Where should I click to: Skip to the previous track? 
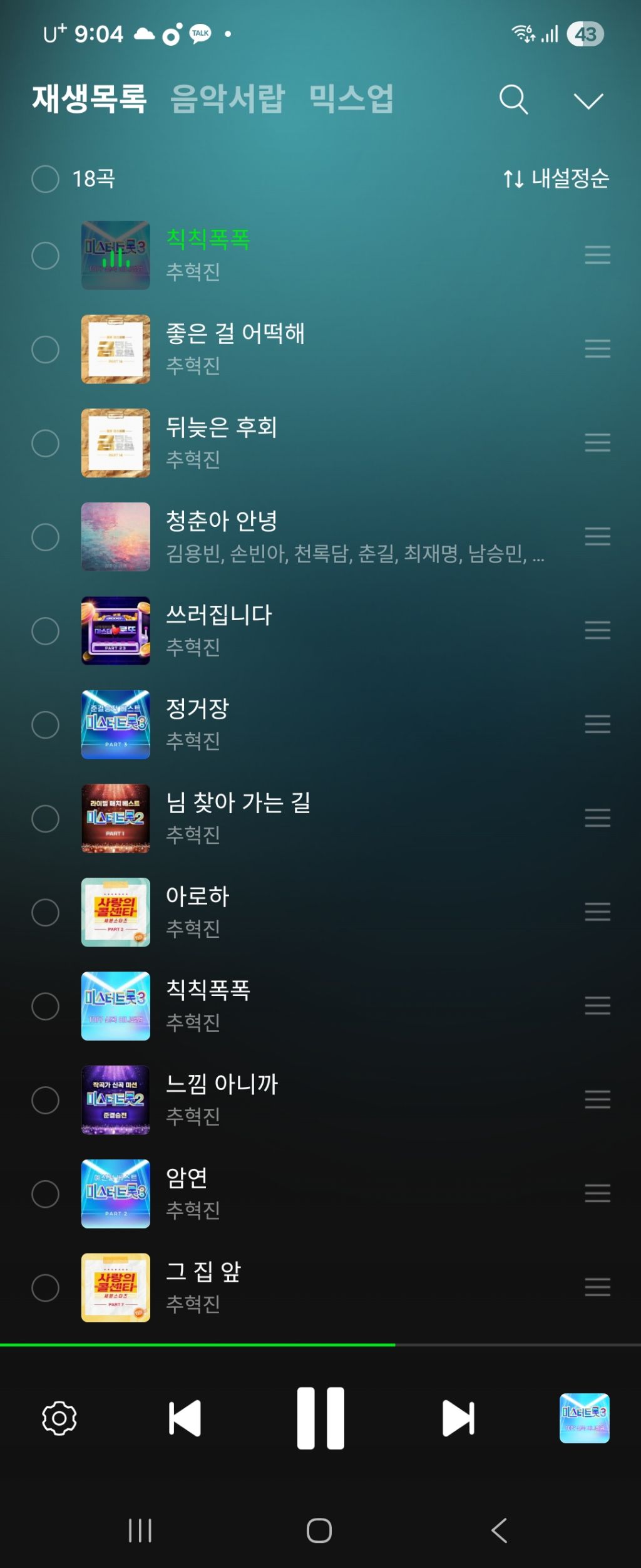click(185, 1418)
